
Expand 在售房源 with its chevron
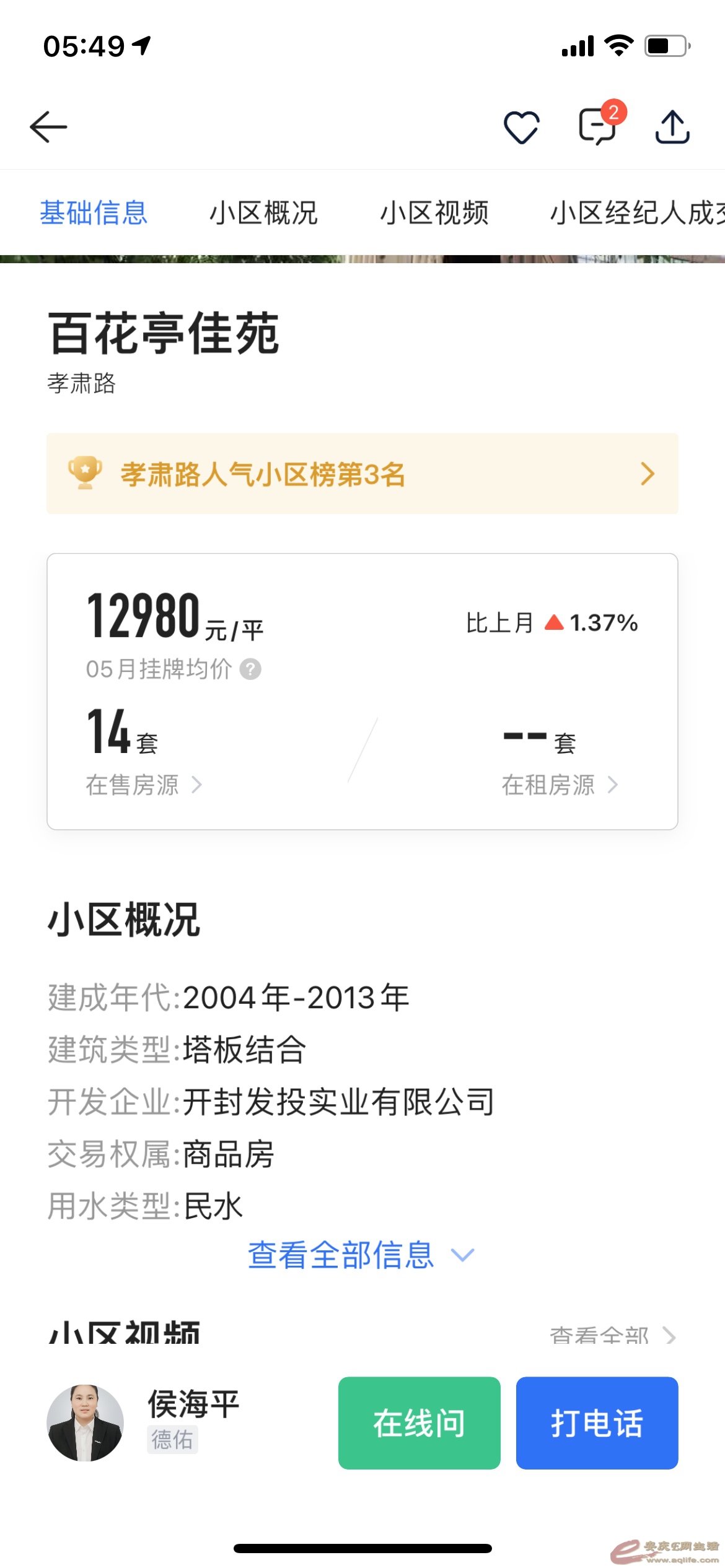[x=197, y=785]
